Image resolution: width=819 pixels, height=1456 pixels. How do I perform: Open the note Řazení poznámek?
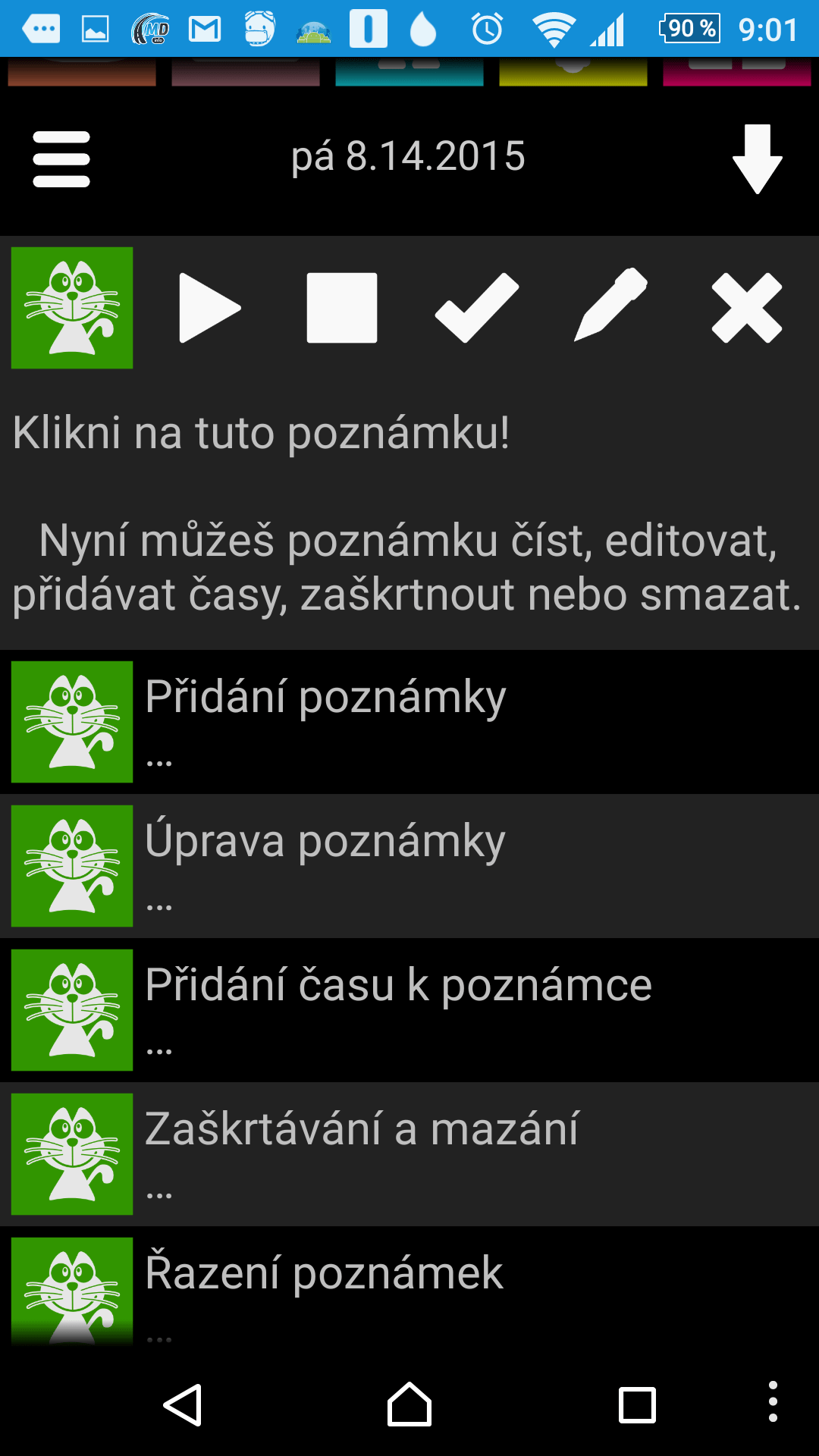[x=409, y=1288]
